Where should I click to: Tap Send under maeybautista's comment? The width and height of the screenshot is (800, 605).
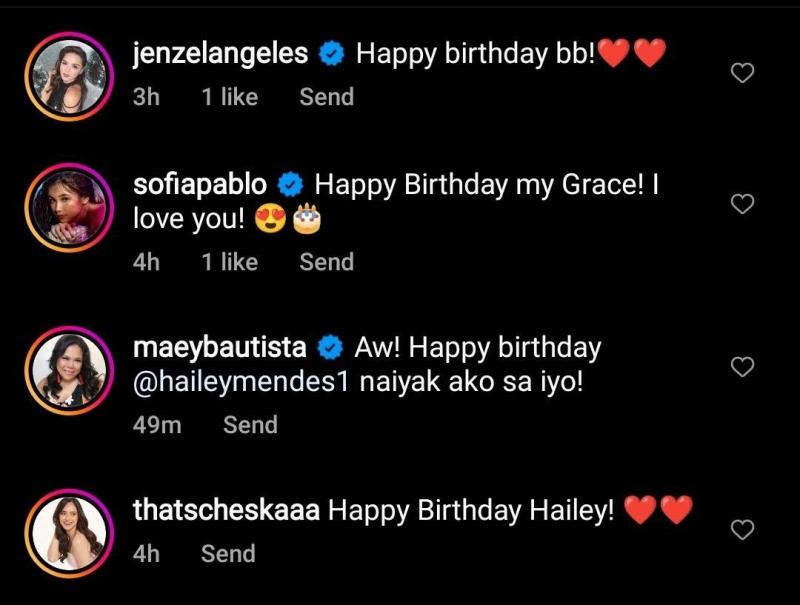click(250, 425)
